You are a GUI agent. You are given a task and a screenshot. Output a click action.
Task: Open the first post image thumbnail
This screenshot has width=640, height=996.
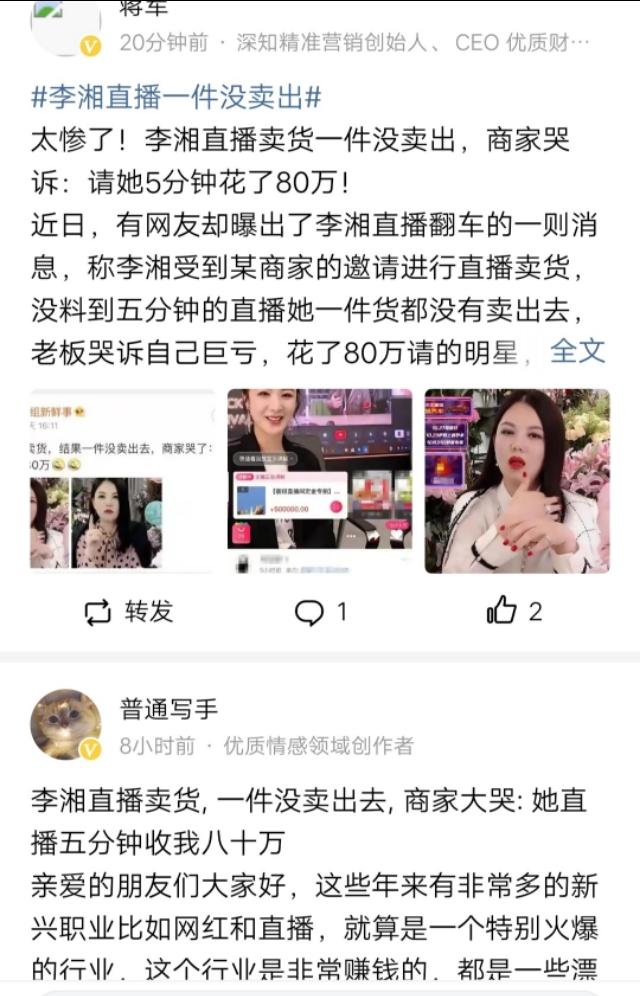(122, 481)
